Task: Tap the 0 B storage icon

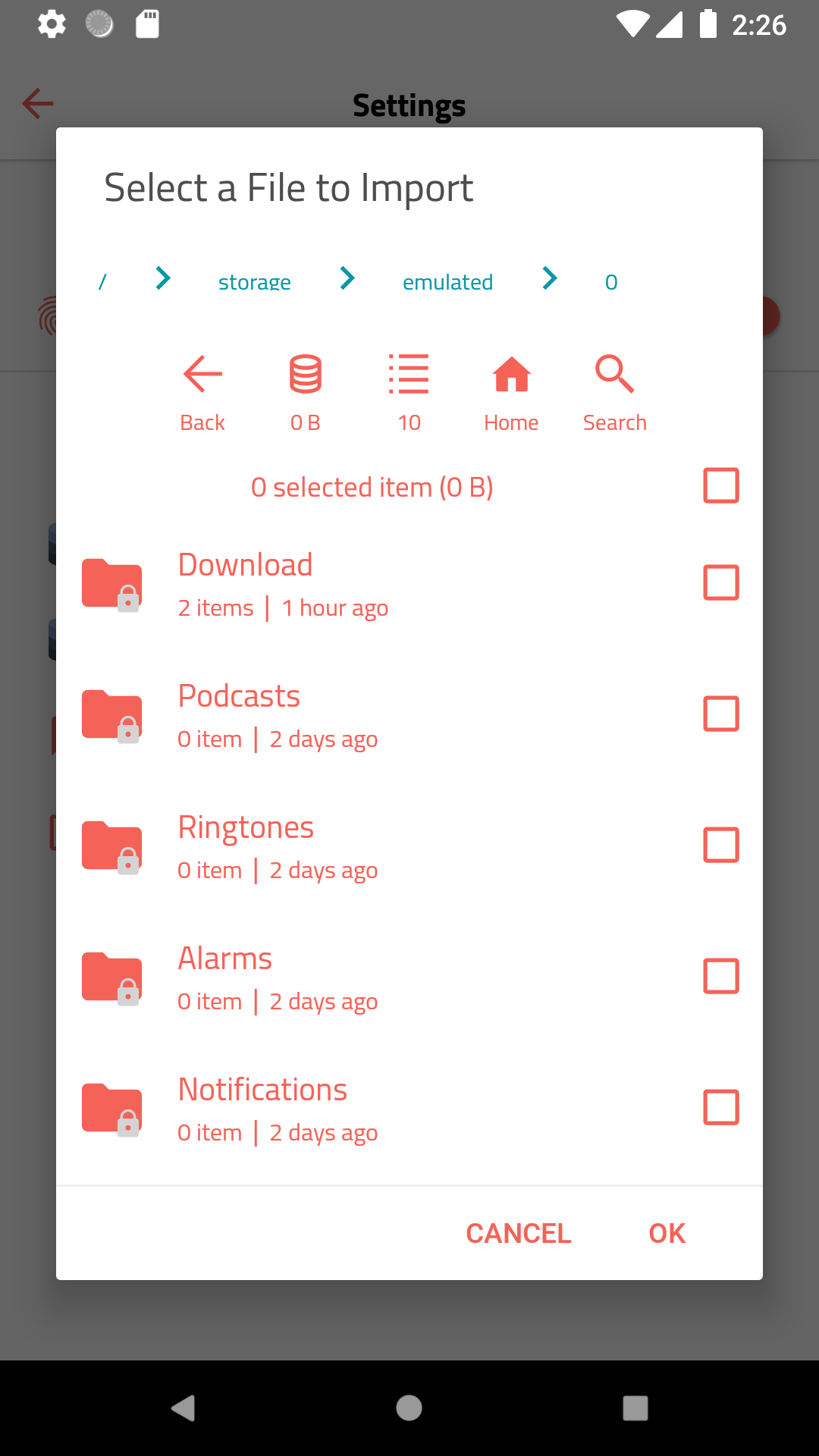Action: point(306,392)
